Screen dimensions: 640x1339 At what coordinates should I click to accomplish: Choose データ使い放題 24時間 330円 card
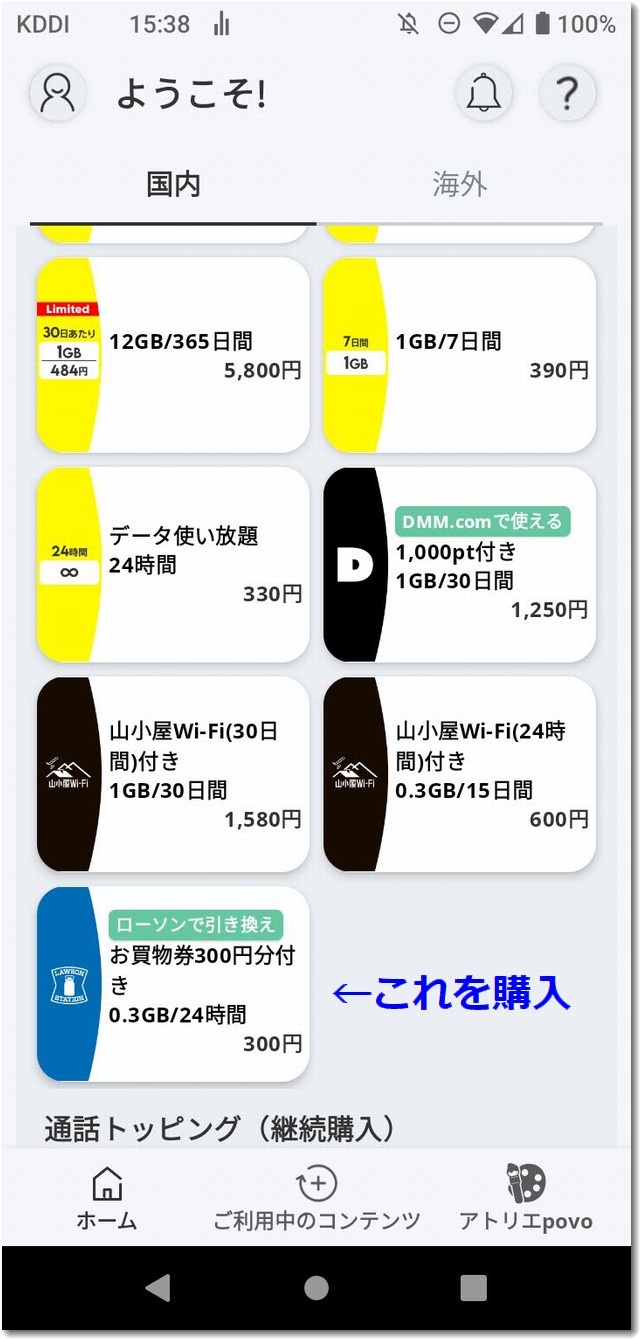click(173, 565)
